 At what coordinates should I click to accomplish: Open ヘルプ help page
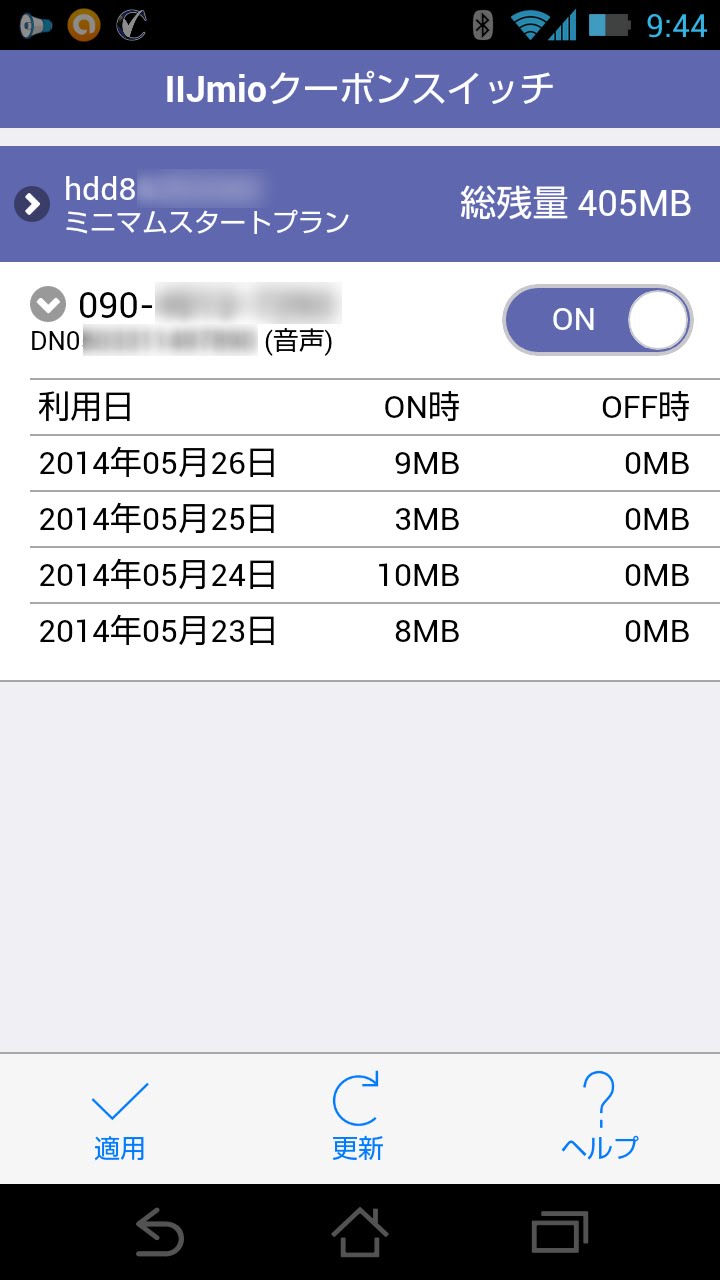coord(599,1118)
